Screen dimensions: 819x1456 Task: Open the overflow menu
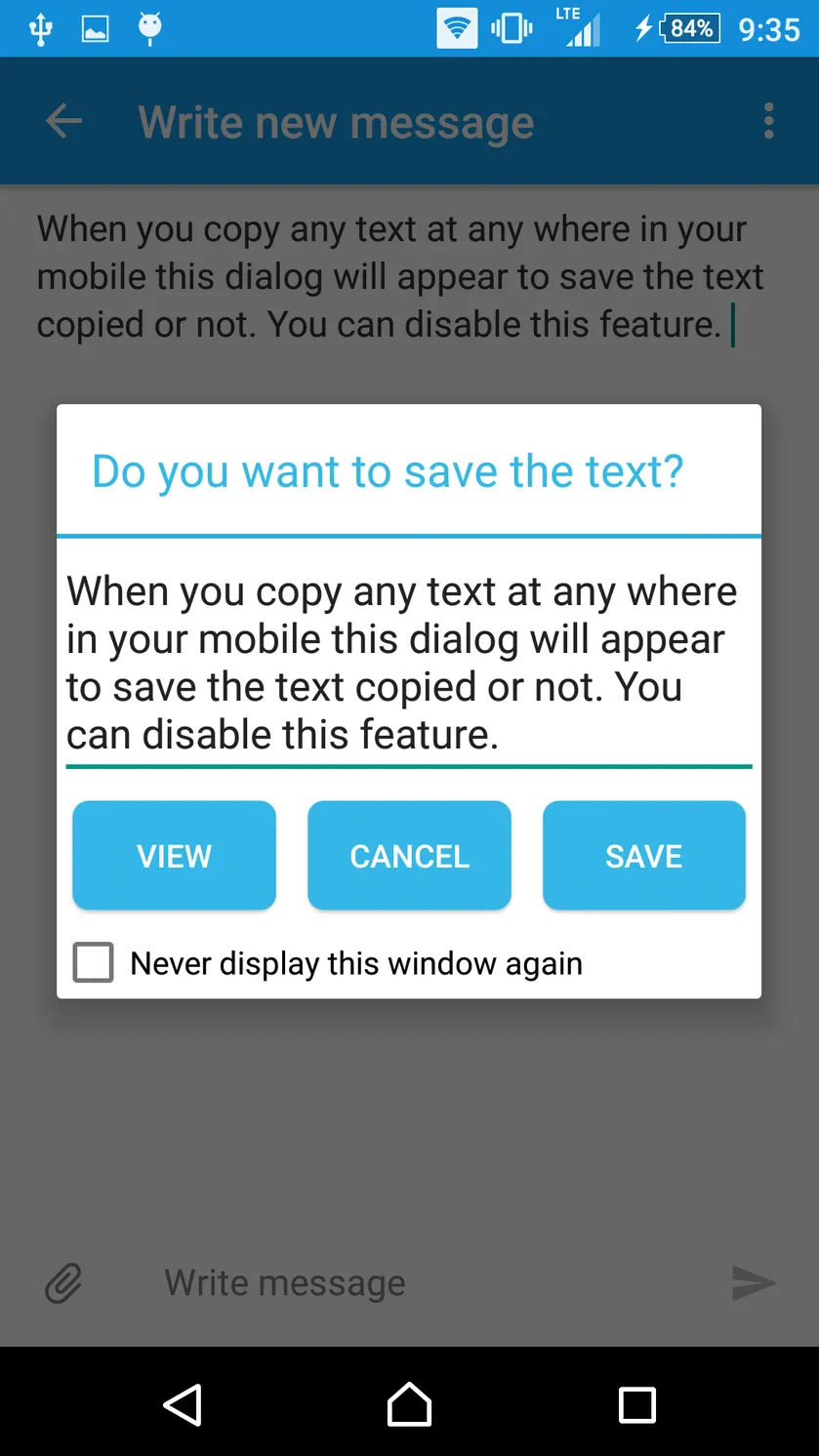pos(769,121)
